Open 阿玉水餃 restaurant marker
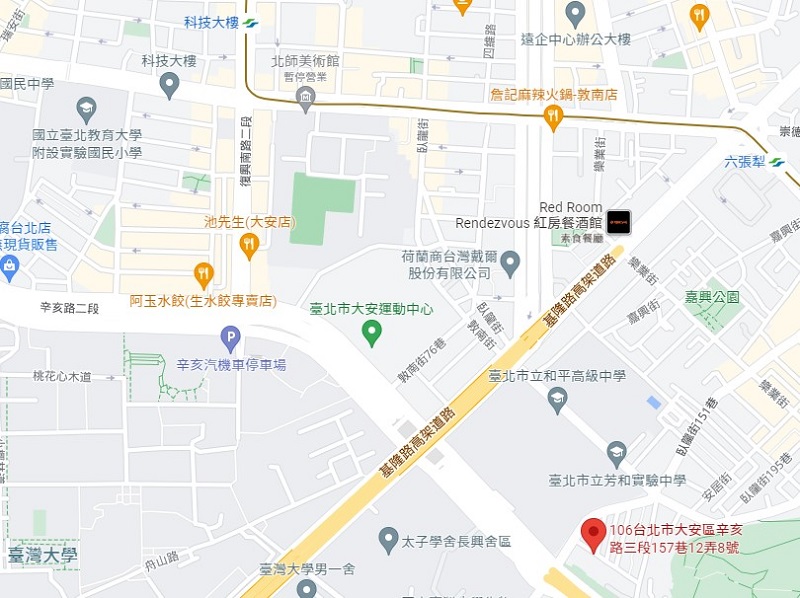800x598 pixels. [204, 273]
